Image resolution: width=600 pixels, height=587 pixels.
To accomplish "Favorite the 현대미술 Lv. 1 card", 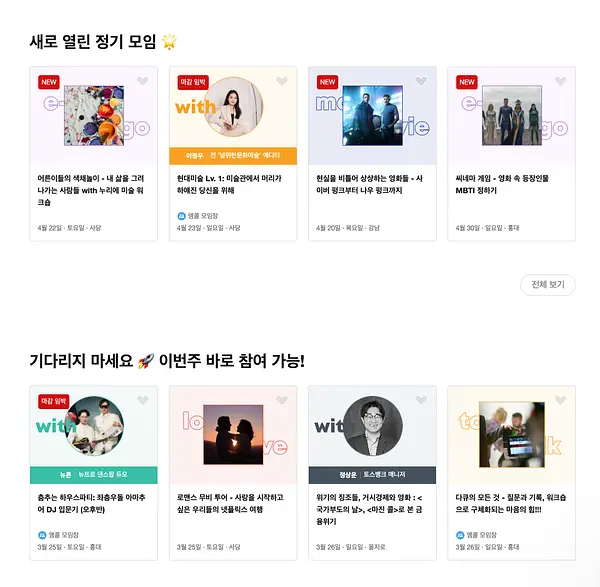I will pos(282,81).
